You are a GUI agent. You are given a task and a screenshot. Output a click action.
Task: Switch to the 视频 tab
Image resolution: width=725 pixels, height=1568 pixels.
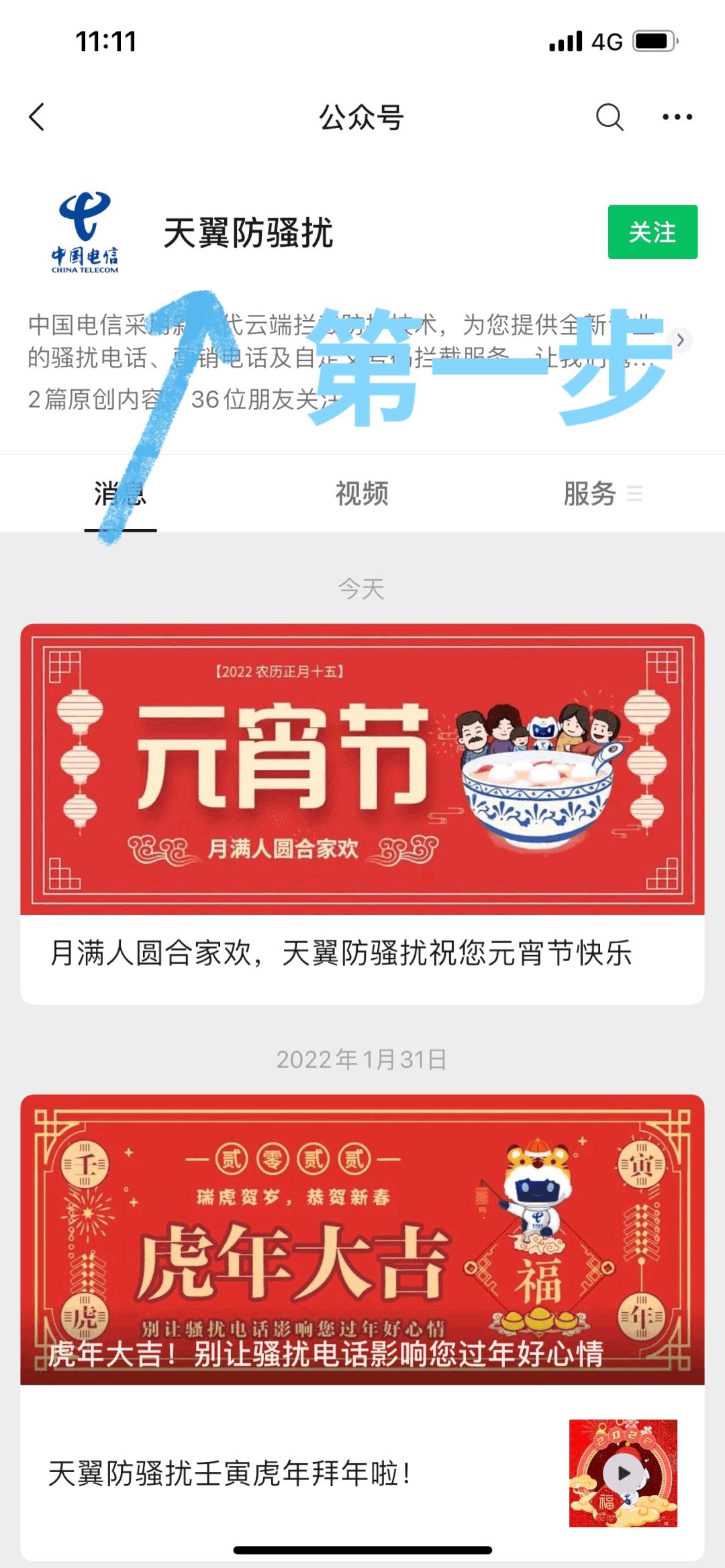click(x=362, y=493)
